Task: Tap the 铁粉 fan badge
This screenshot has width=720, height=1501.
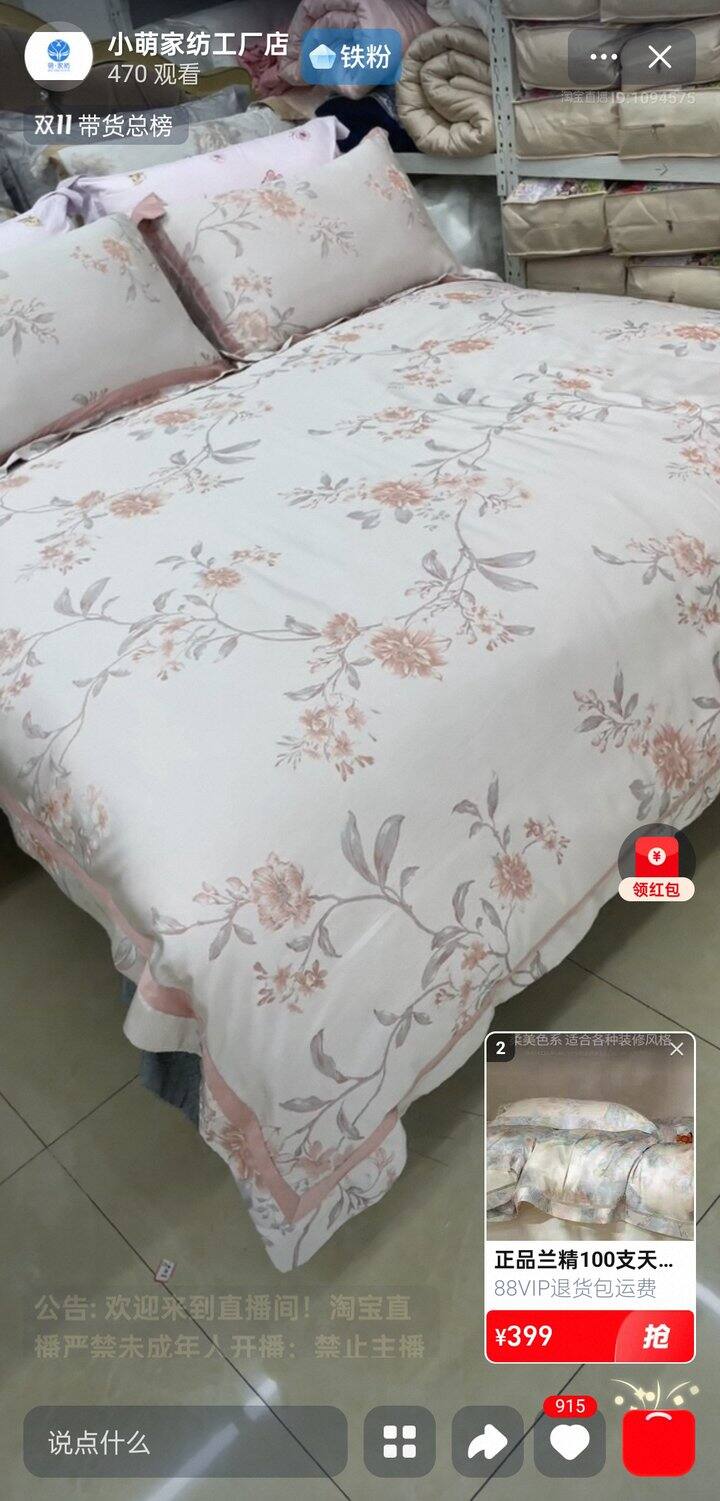Action: pos(350,57)
